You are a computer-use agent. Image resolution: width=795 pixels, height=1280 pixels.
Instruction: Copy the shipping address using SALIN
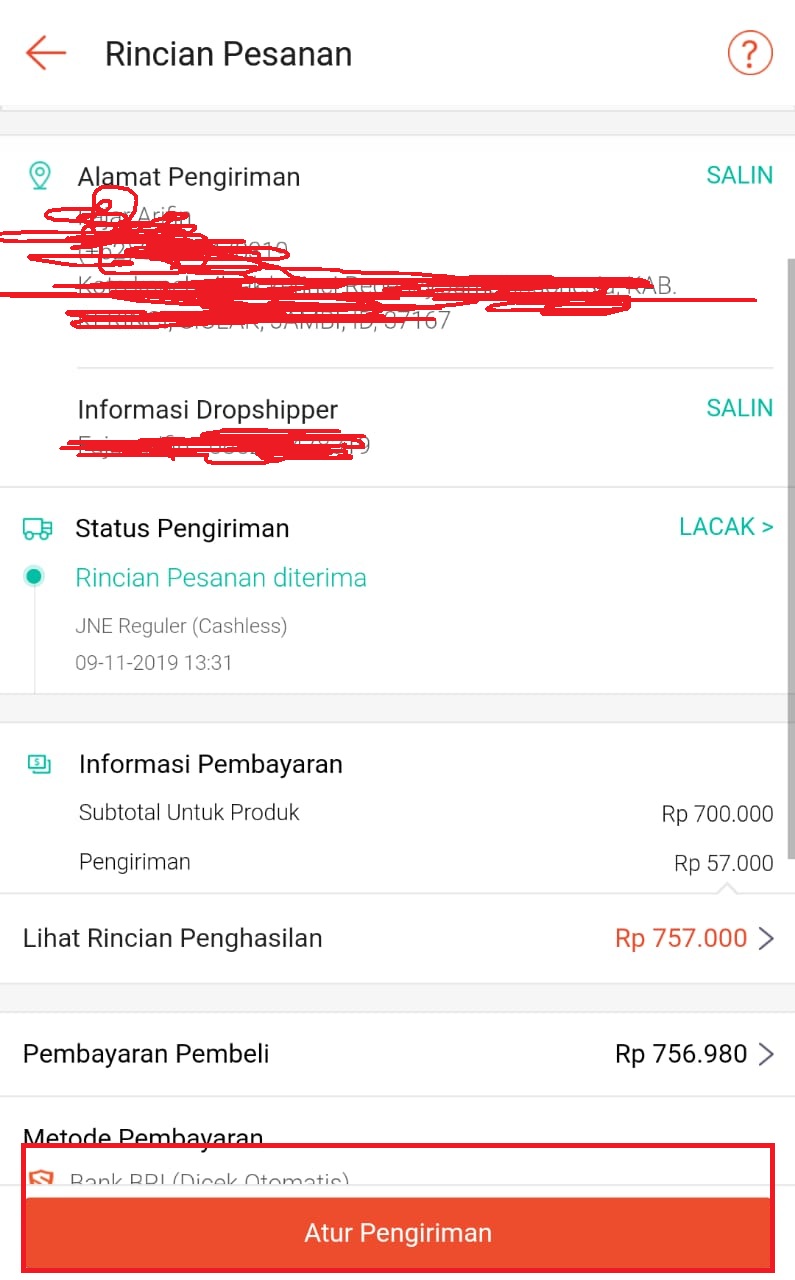click(740, 175)
